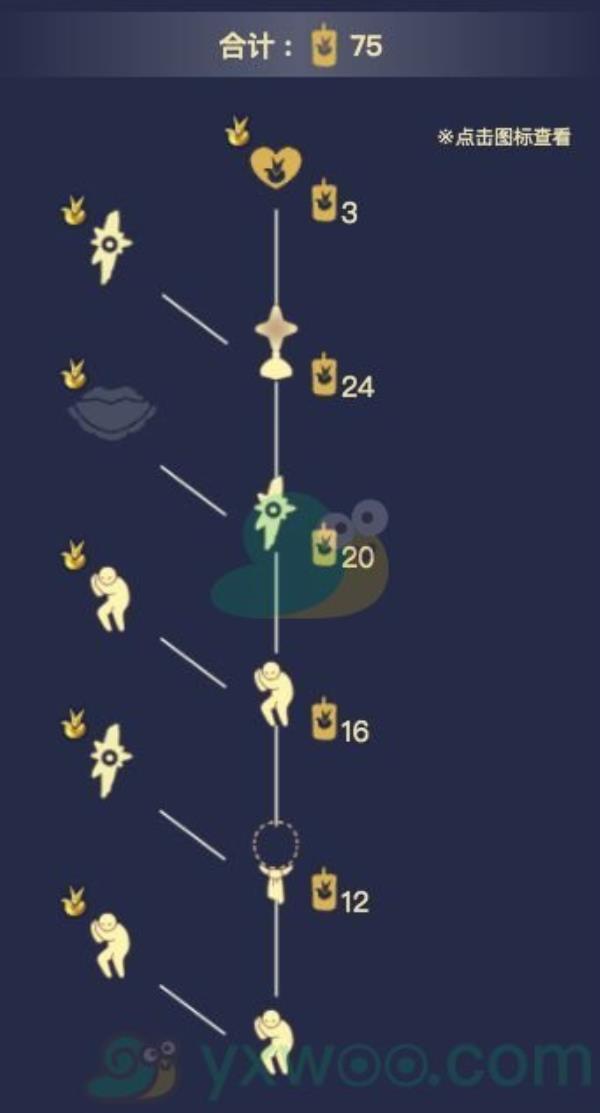View the pendant necklace icon costing 12 candles
This screenshot has width=600, height=1113.
(x=274, y=860)
